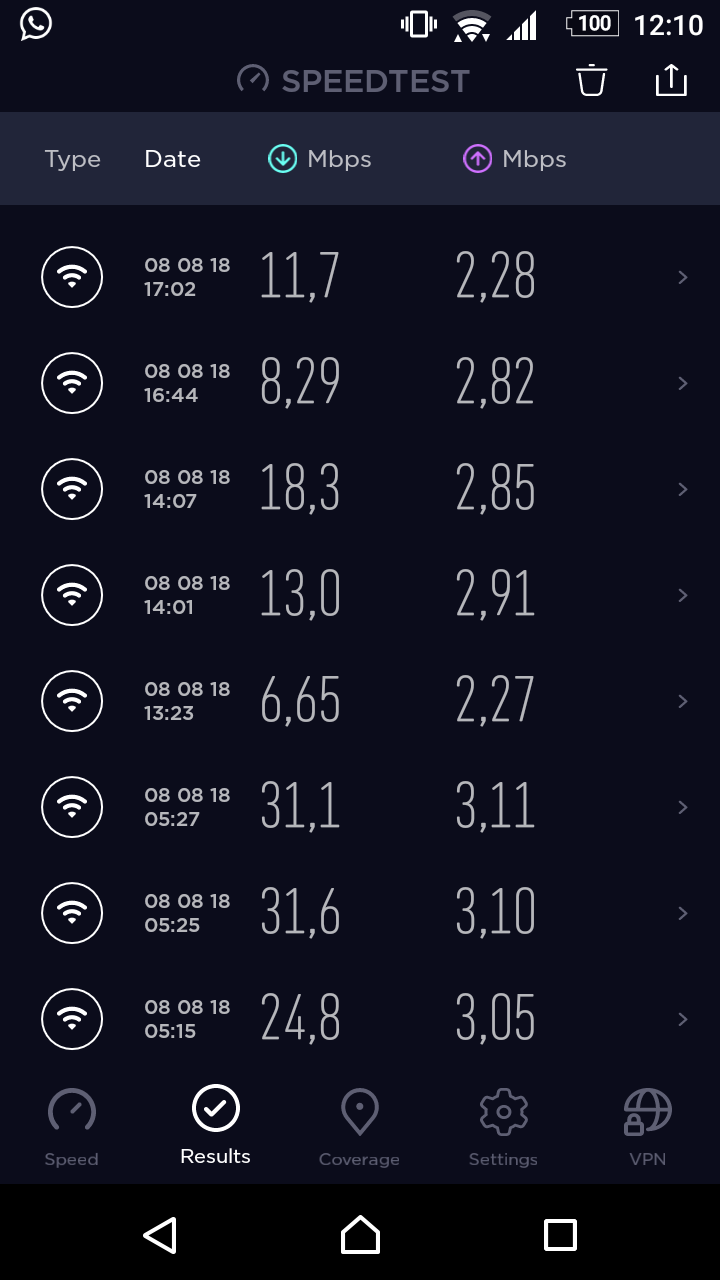Select the Results tab
Screen dimensions: 720x1280
pos(216,1126)
